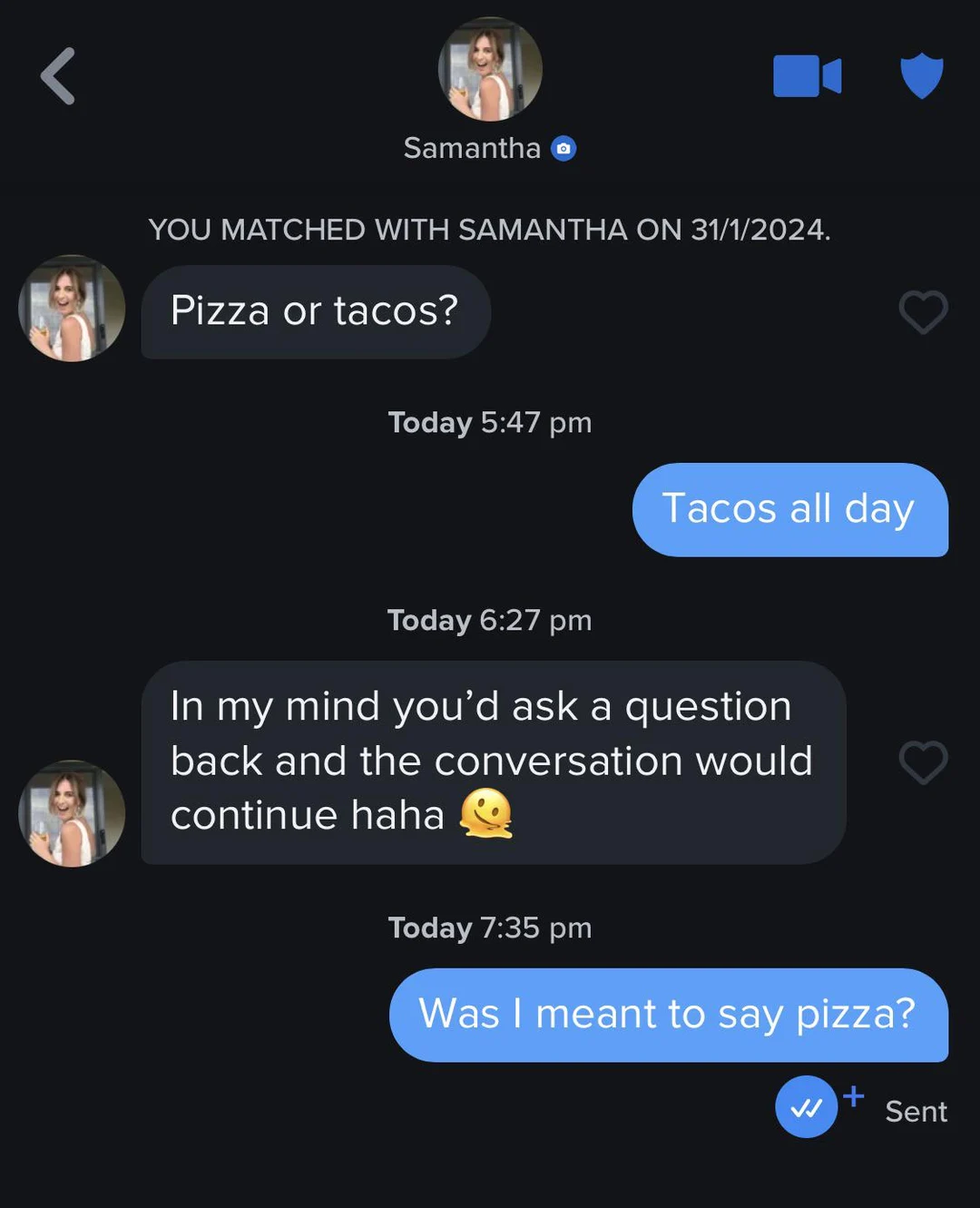Like the "In my mind you'd ask" message

coord(923,762)
